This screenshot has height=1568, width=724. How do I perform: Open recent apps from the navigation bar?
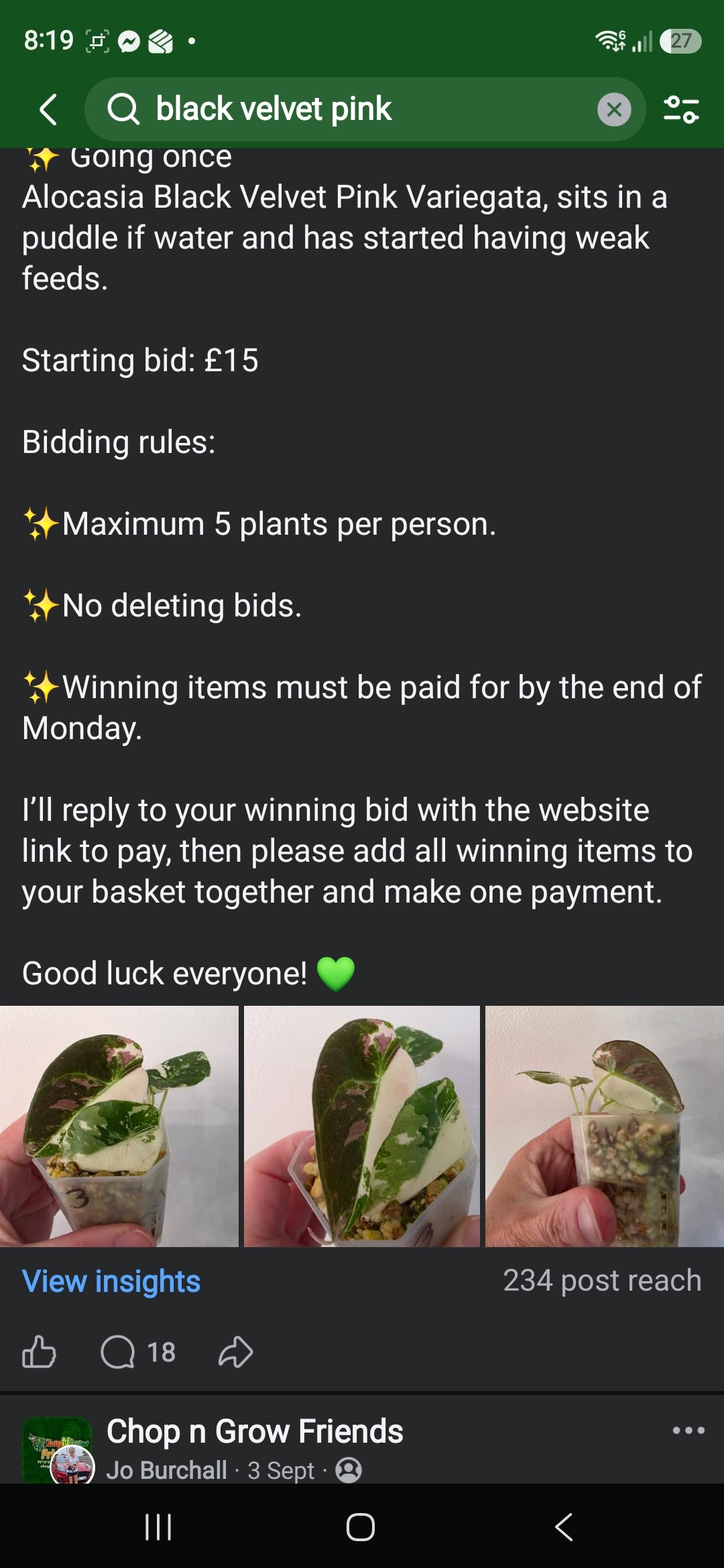tap(159, 1527)
